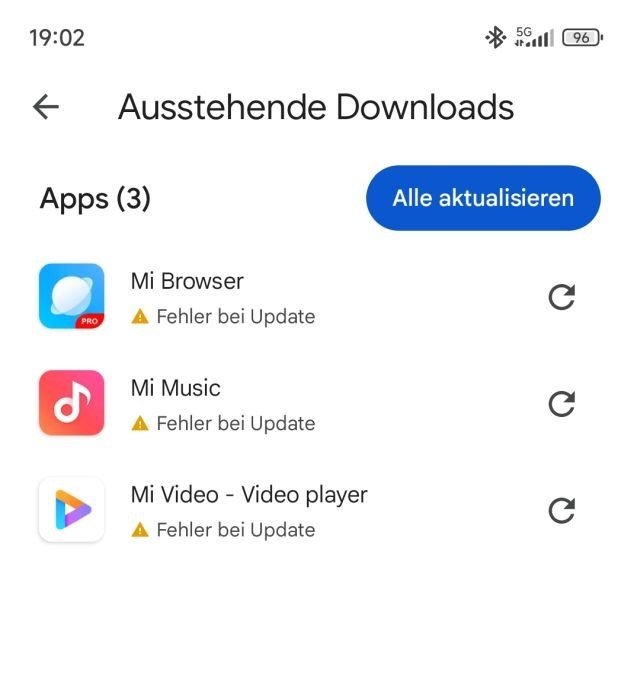Retry the Mi Music update
Screen dimensions: 640x674
562,404
